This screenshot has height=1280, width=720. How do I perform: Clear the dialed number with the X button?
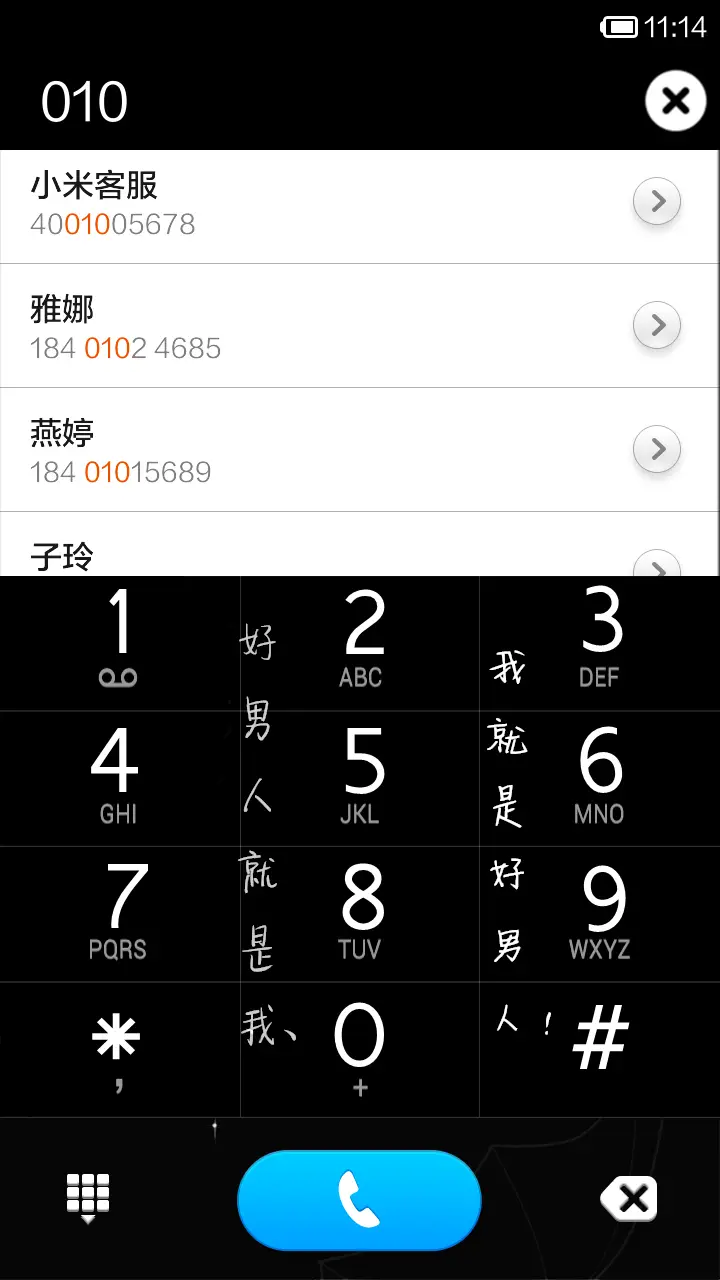tap(675, 101)
